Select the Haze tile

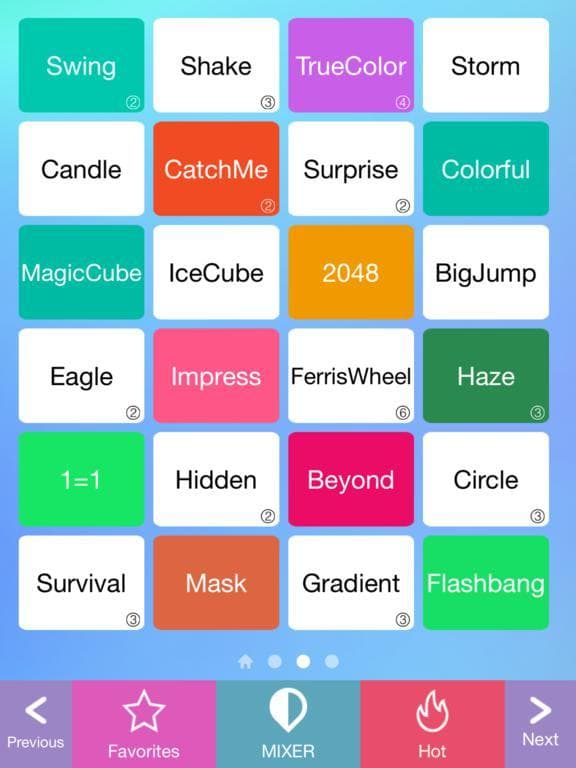click(486, 376)
